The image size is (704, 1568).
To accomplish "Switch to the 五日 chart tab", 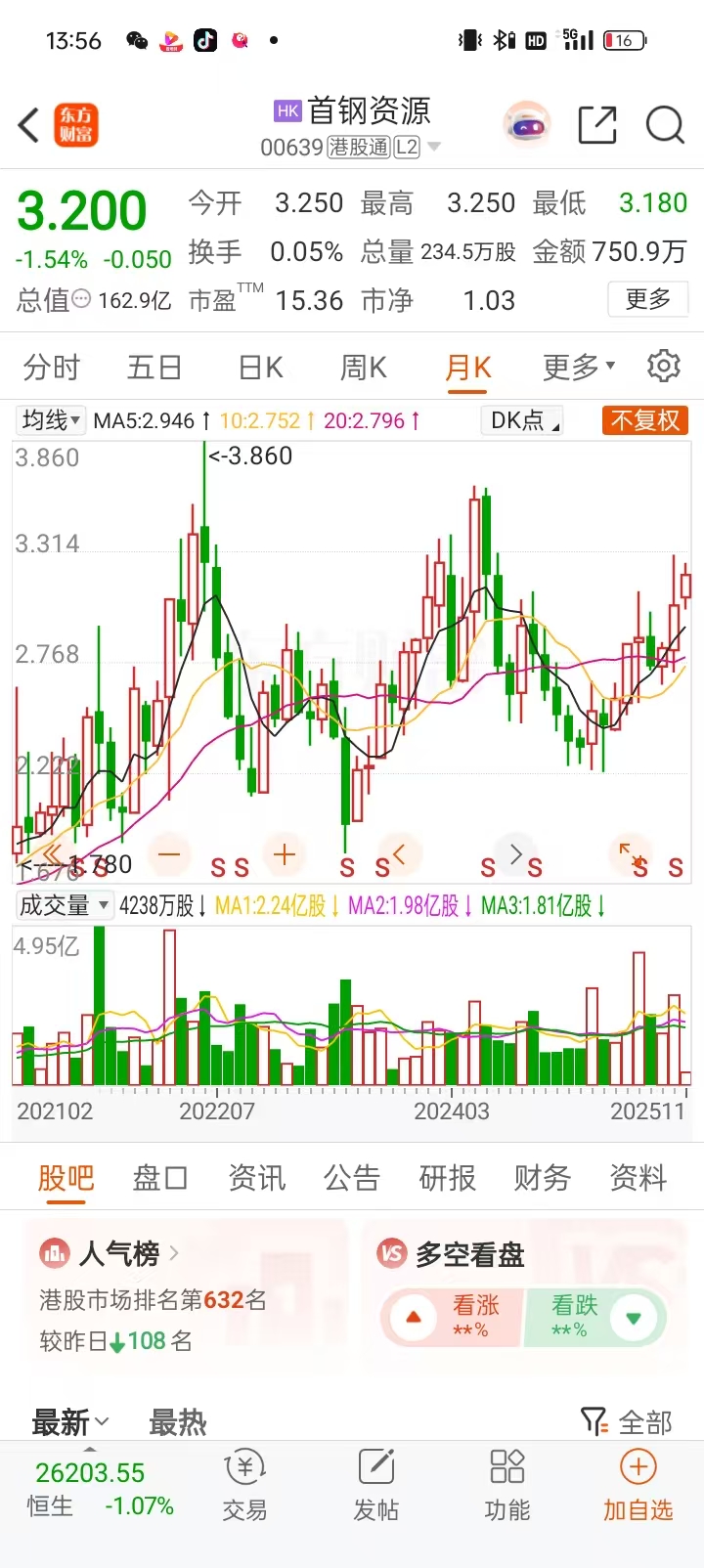I will pyautogui.click(x=154, y=368).
